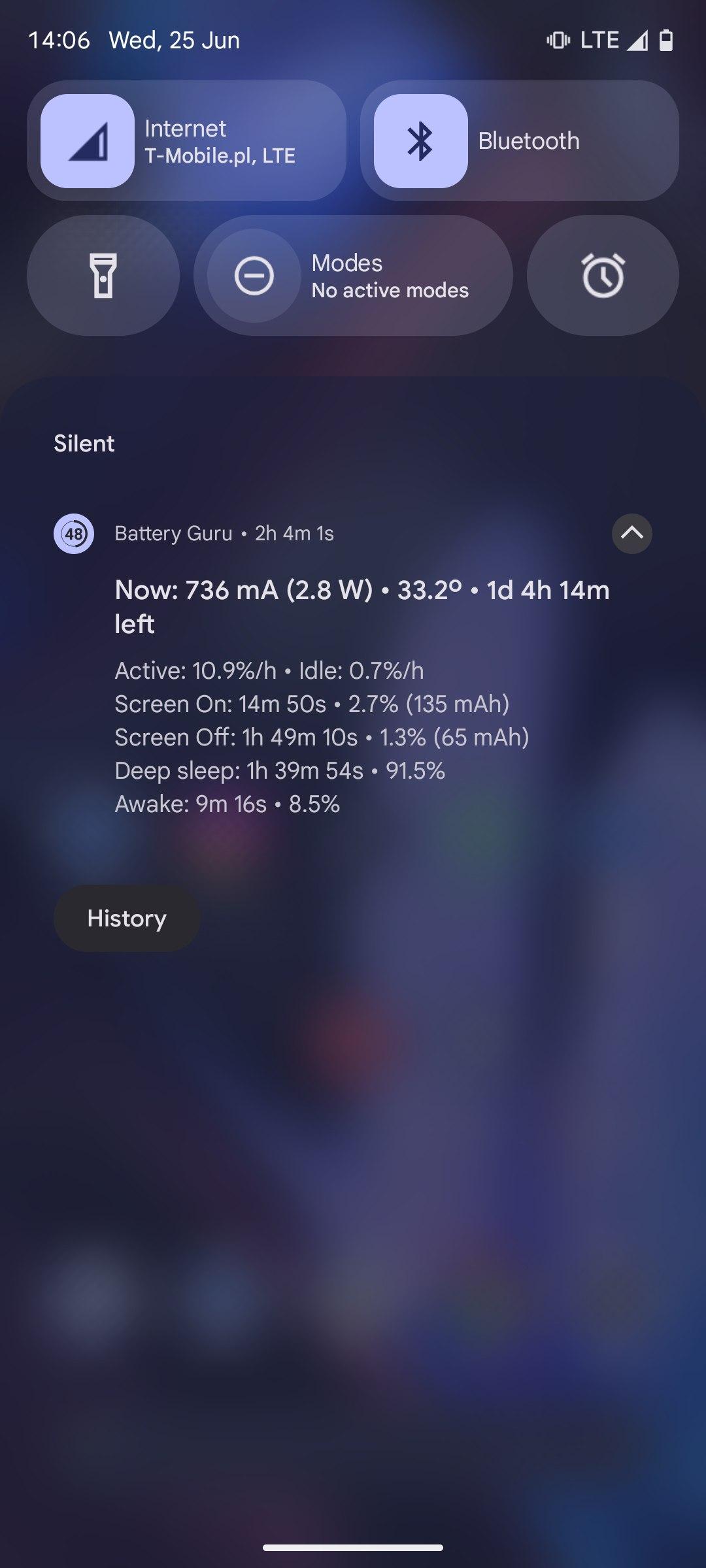Image resolution: width=706 pixels, height=1568 pixels.
Task: Open the alarm clock tile
Action: click(x=603, y=276)
